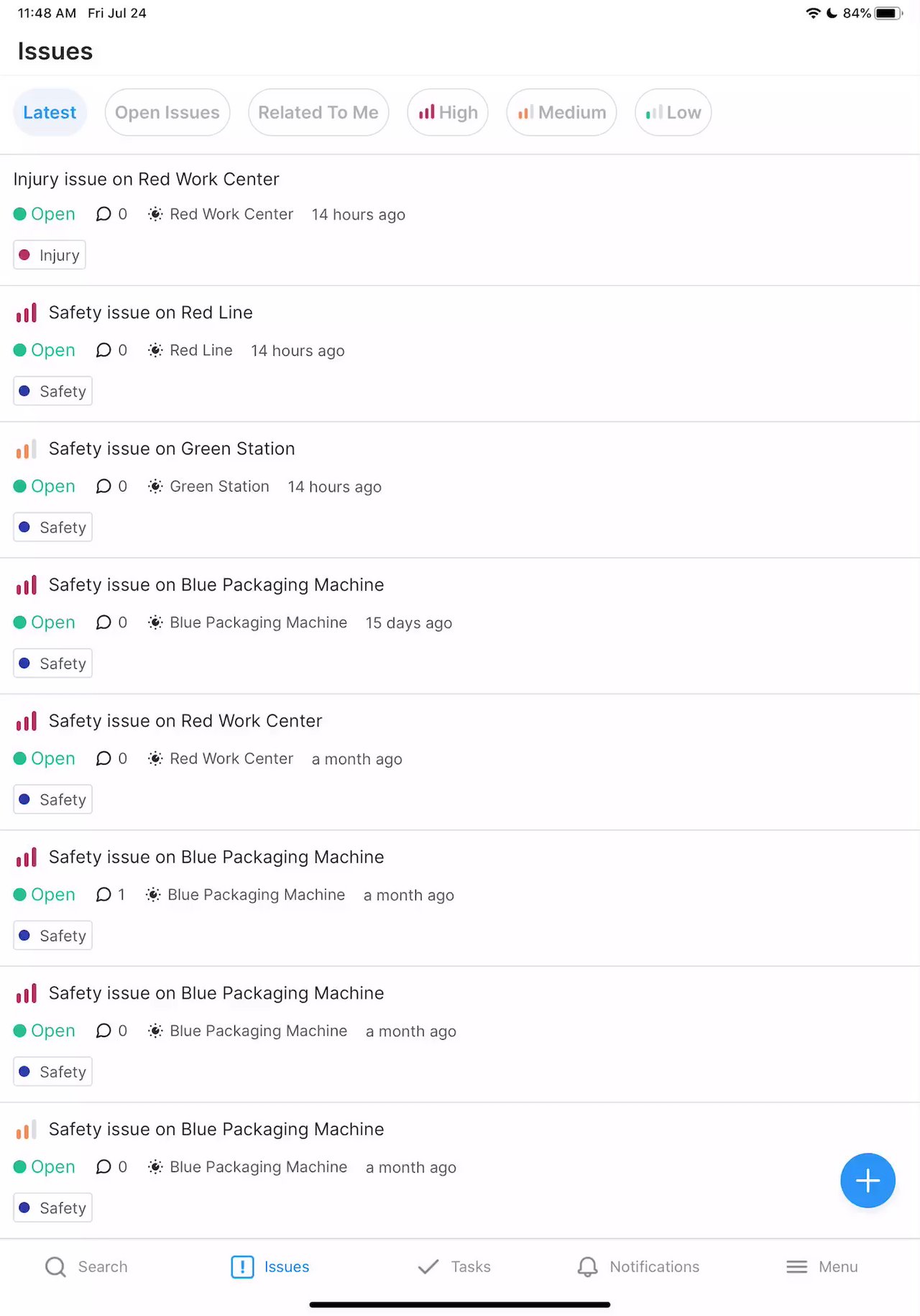Tap the Issues tab in bottom bar
The height and width of the screenshot is (1316, 920).
(x=270, y=1266)
